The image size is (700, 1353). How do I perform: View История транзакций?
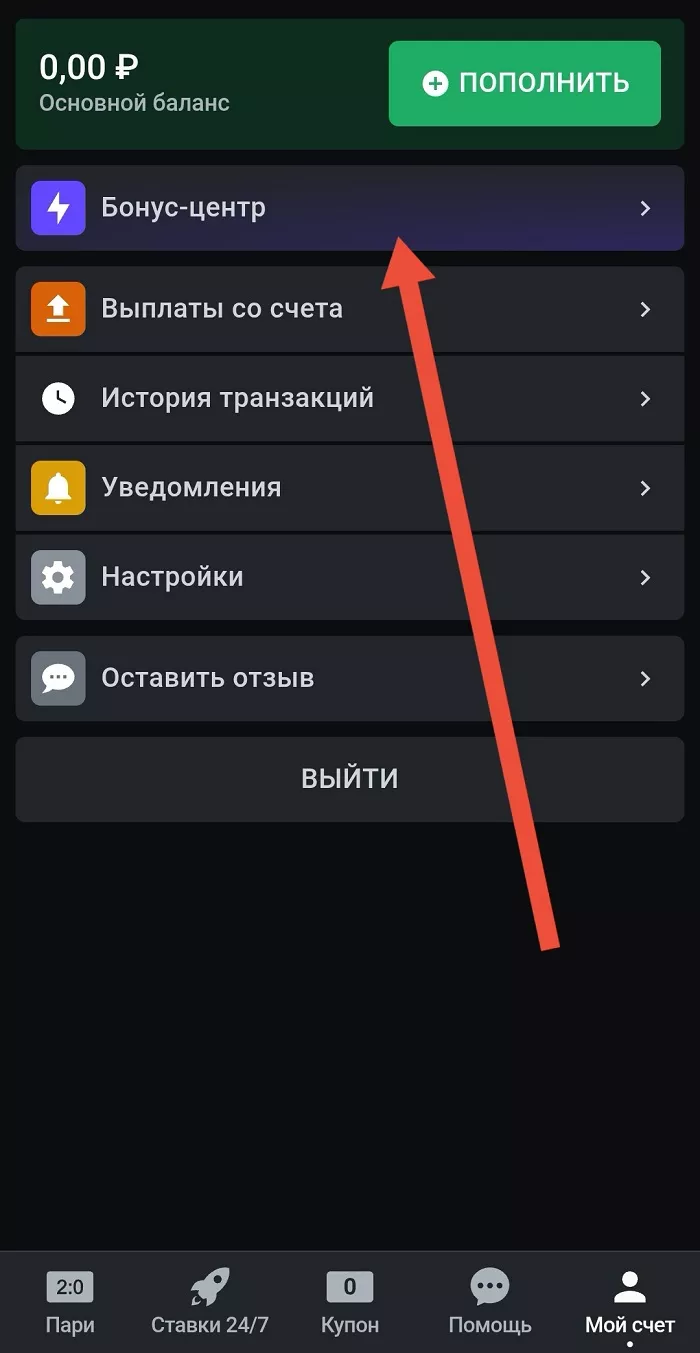coord(349,398)
